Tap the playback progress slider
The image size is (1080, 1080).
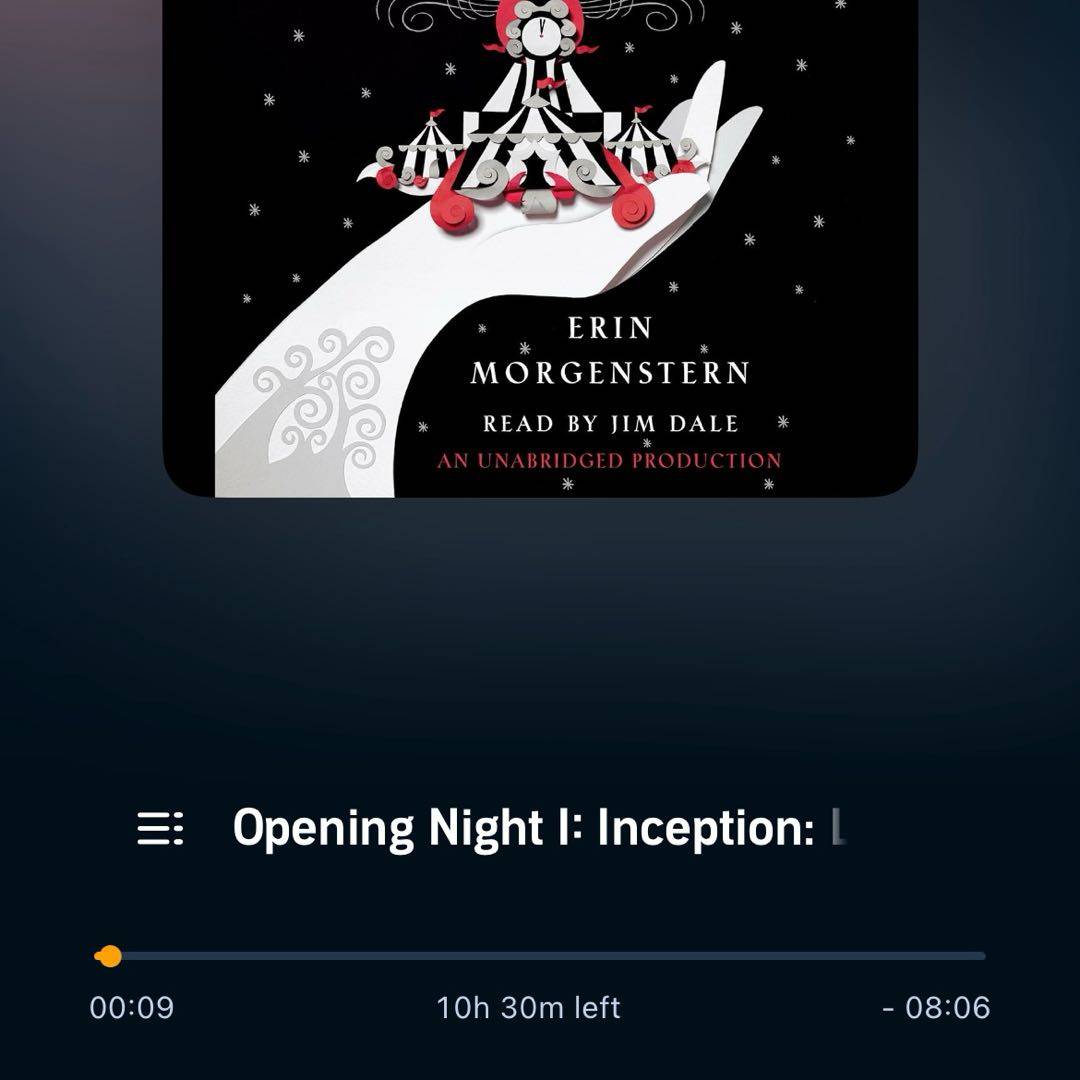click(x=540, y=956)
